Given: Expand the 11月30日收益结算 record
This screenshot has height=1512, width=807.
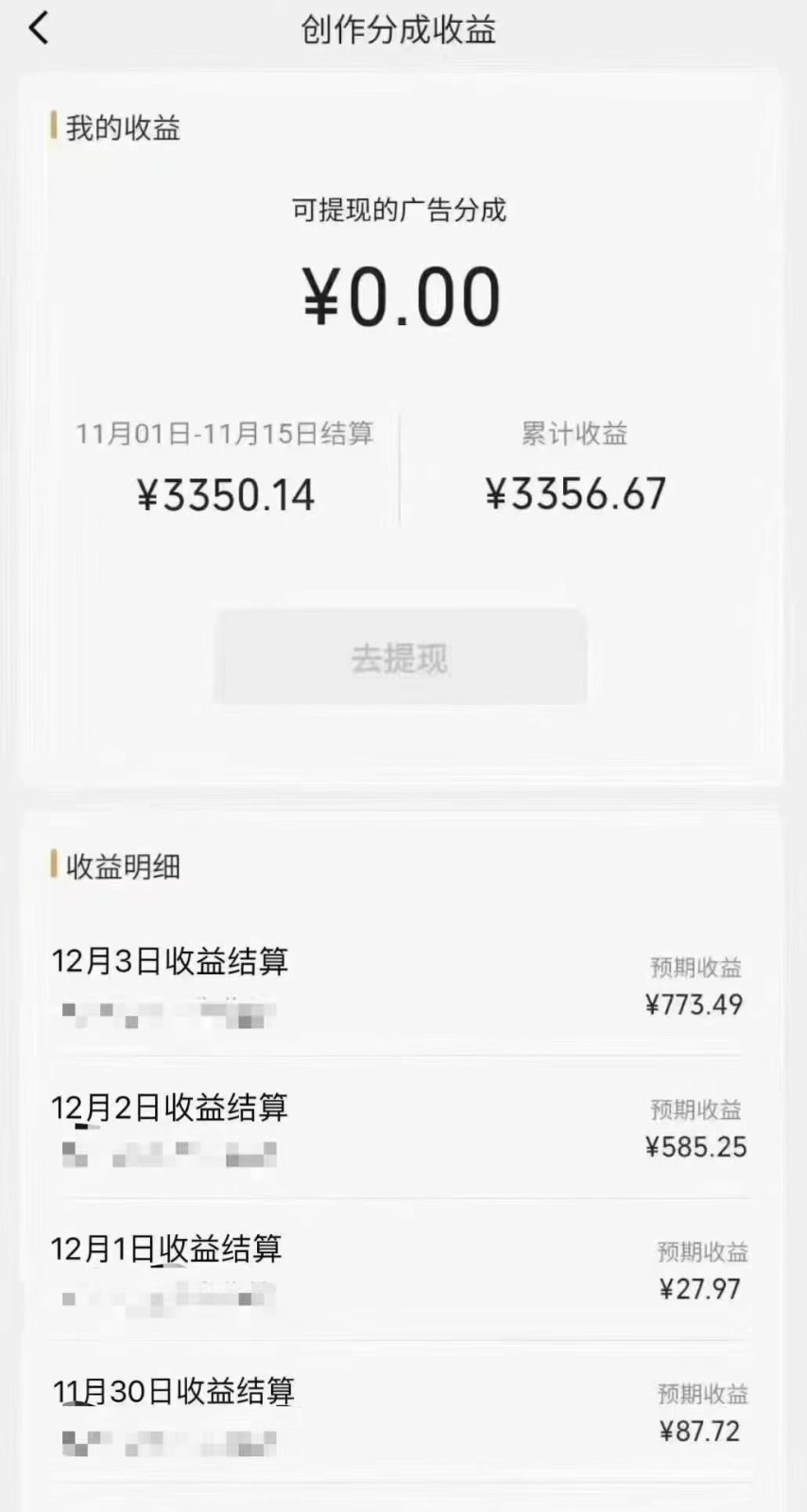Looking at the screenshot, I should [x=175, y=1390].
